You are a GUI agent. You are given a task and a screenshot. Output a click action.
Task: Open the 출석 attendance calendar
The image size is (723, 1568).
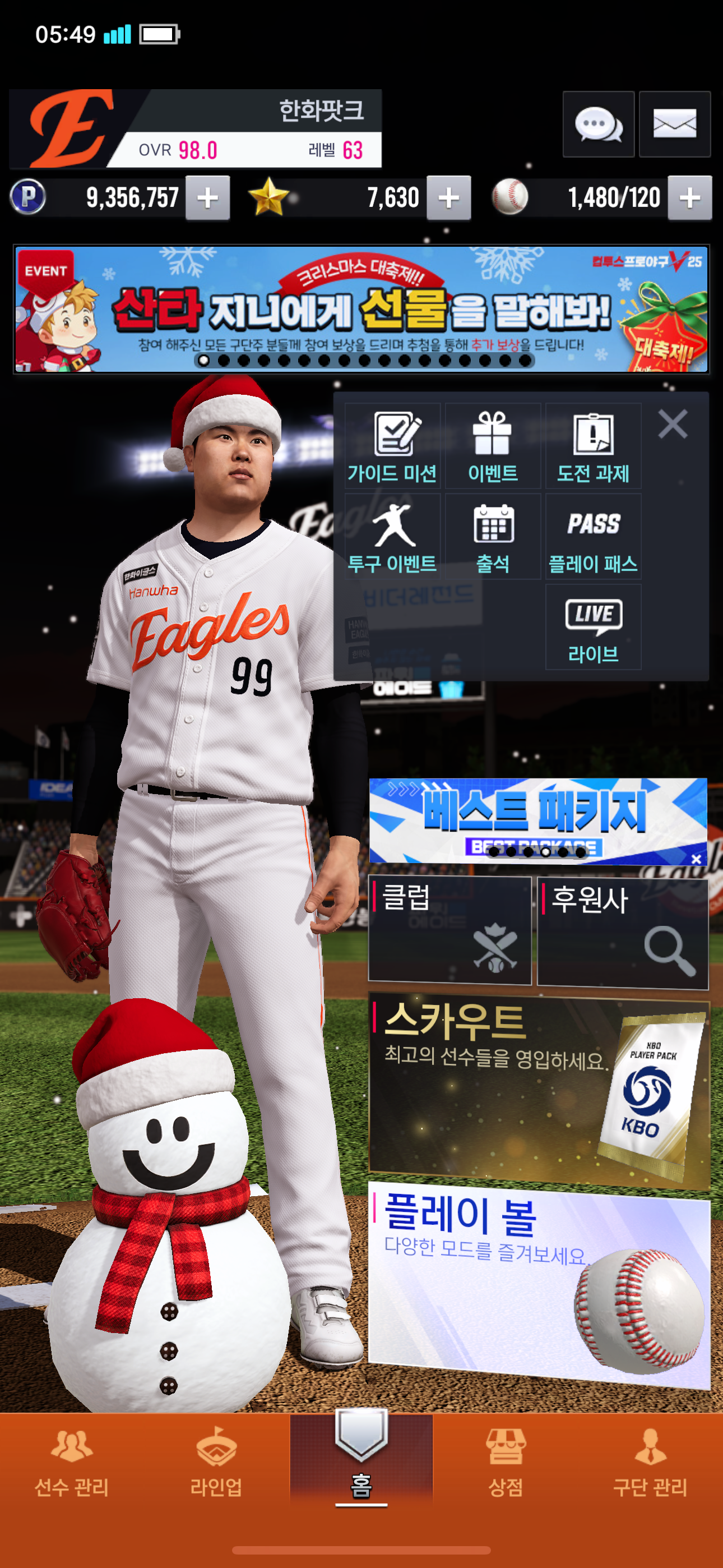(493, 536)
